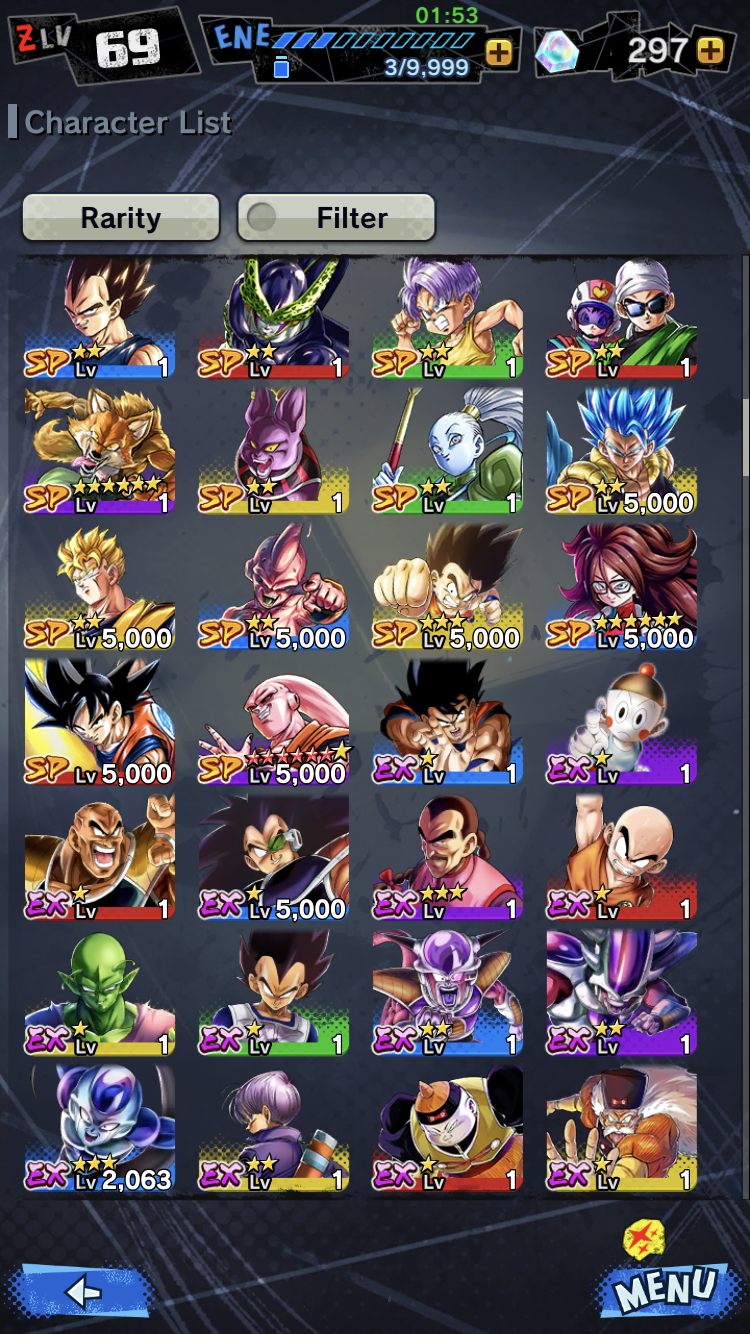The width and height of the screenshot is (750, 1334).
Task: Open the EX Dr. Gero character card
Action: point(620,1129)
